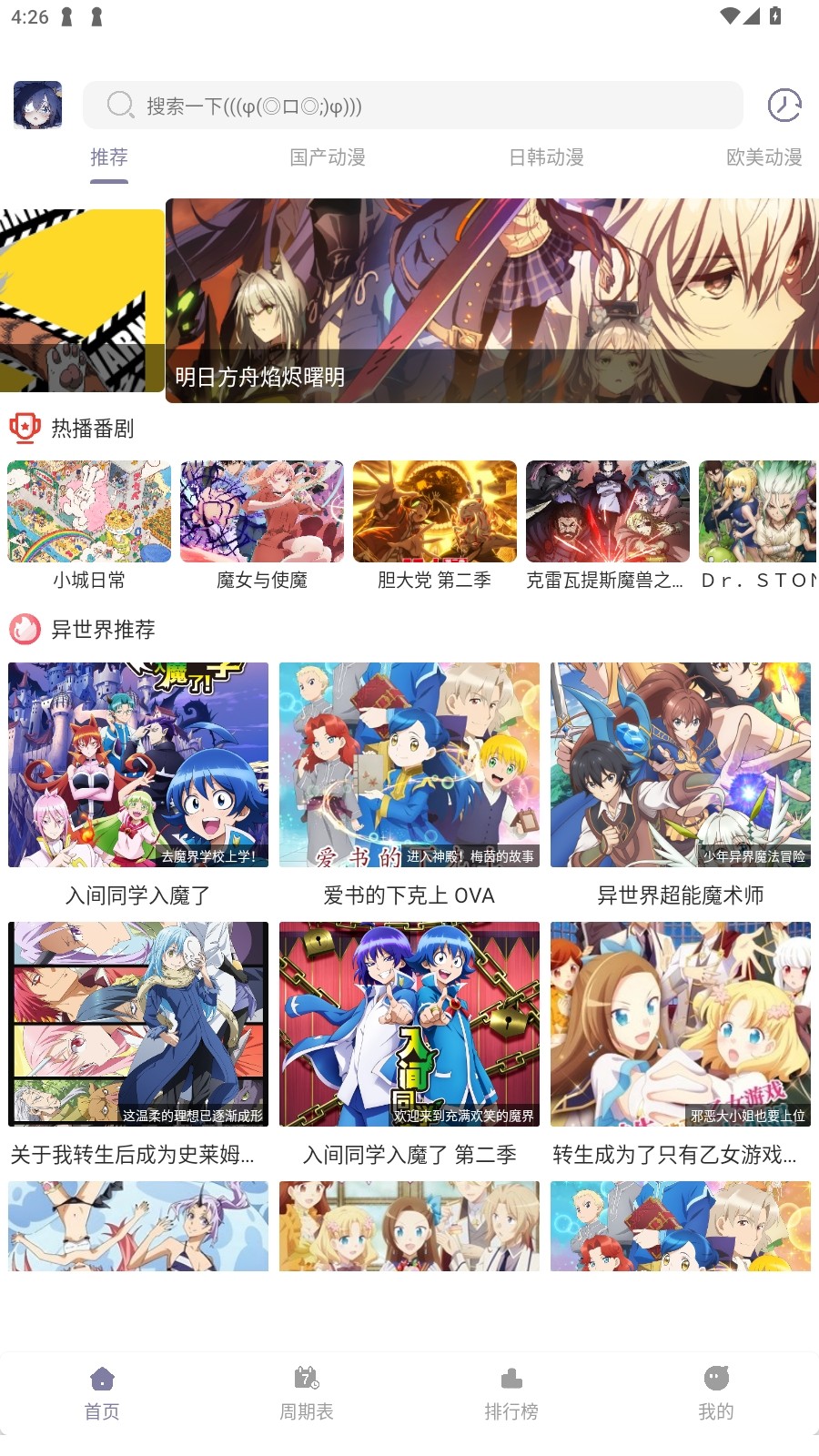Open 小城日常 from hot anime list
The image size is (819, 1456).
point(88,511)
